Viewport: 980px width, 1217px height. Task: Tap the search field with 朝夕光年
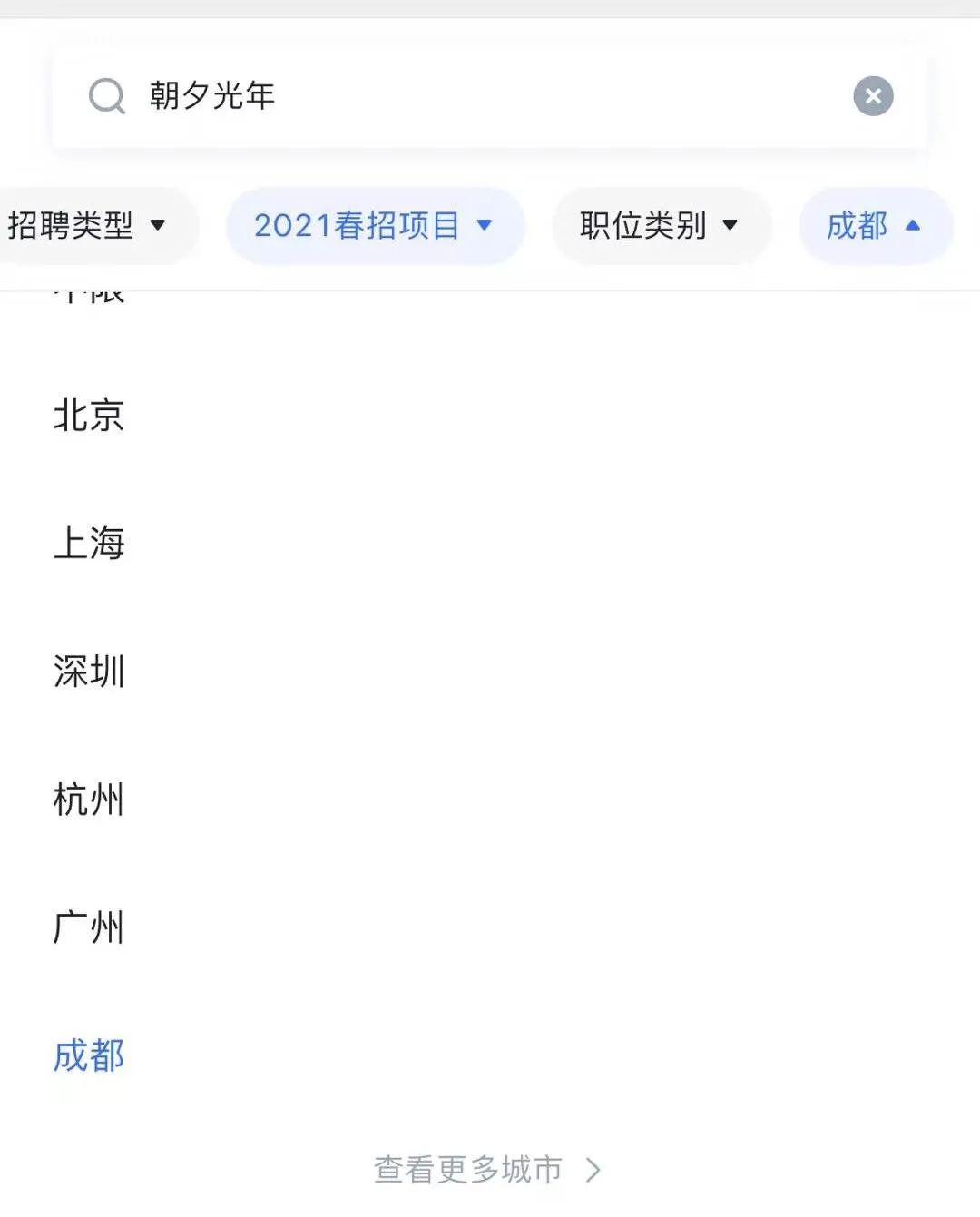click(x=454, y=96)
